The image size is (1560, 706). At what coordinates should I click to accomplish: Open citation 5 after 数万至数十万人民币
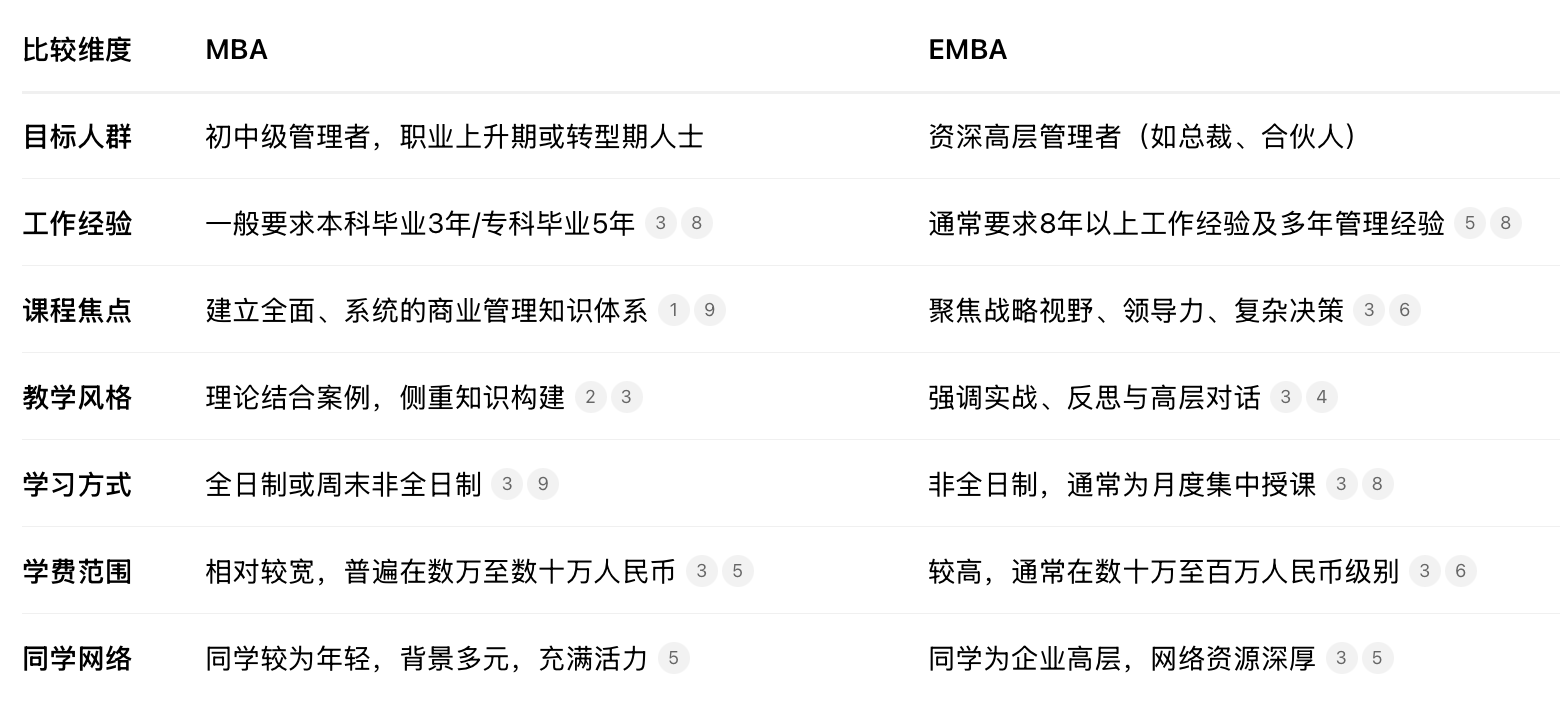(x=737, y=571)
